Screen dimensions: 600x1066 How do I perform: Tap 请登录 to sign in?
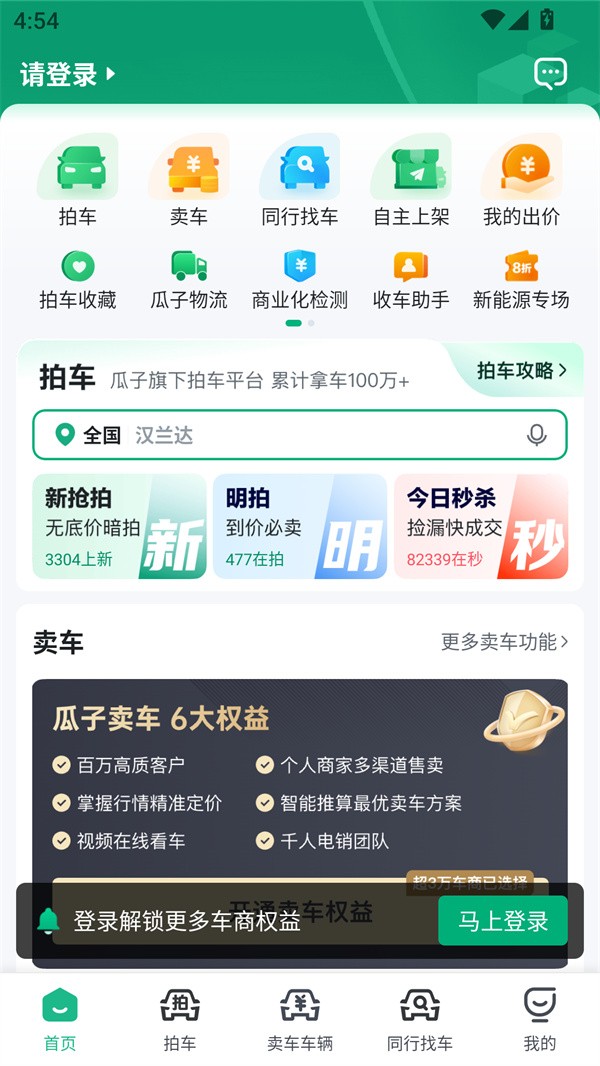click(67, 75)
